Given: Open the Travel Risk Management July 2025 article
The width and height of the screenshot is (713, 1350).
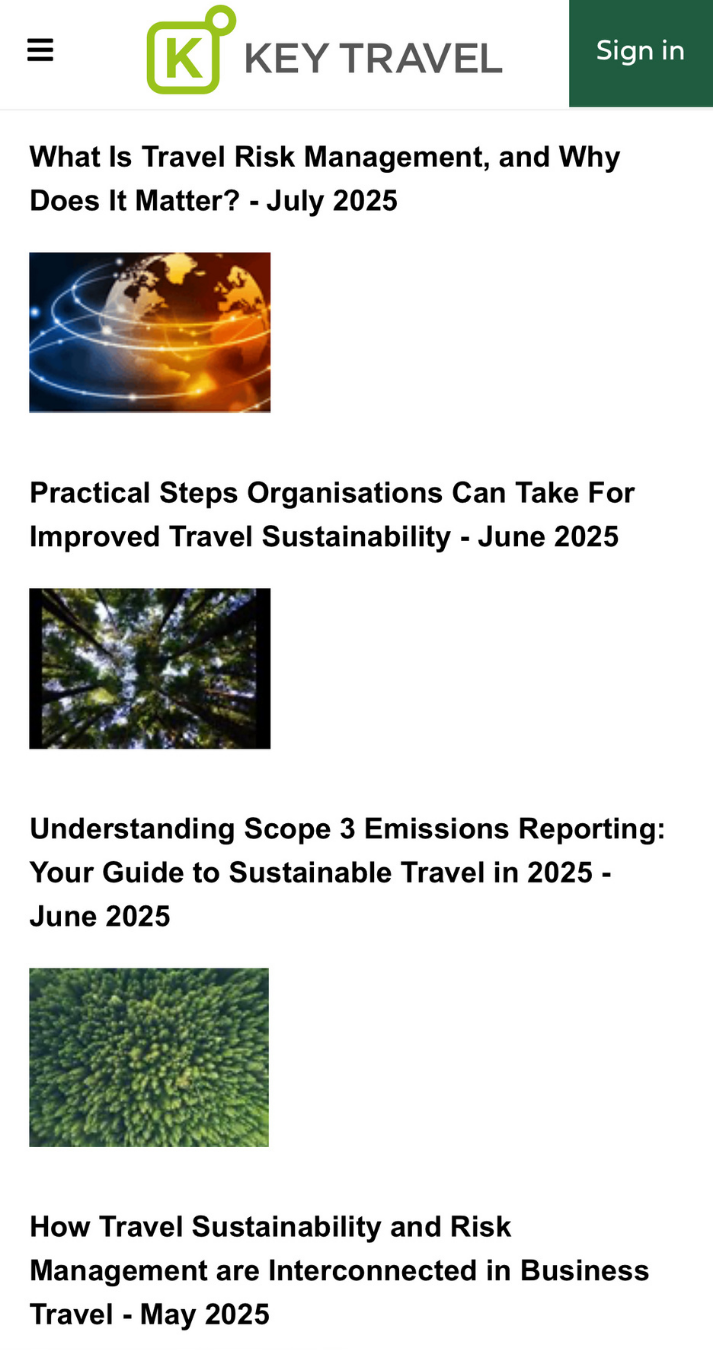Looking at the screenshot, I should click(324, 179).
